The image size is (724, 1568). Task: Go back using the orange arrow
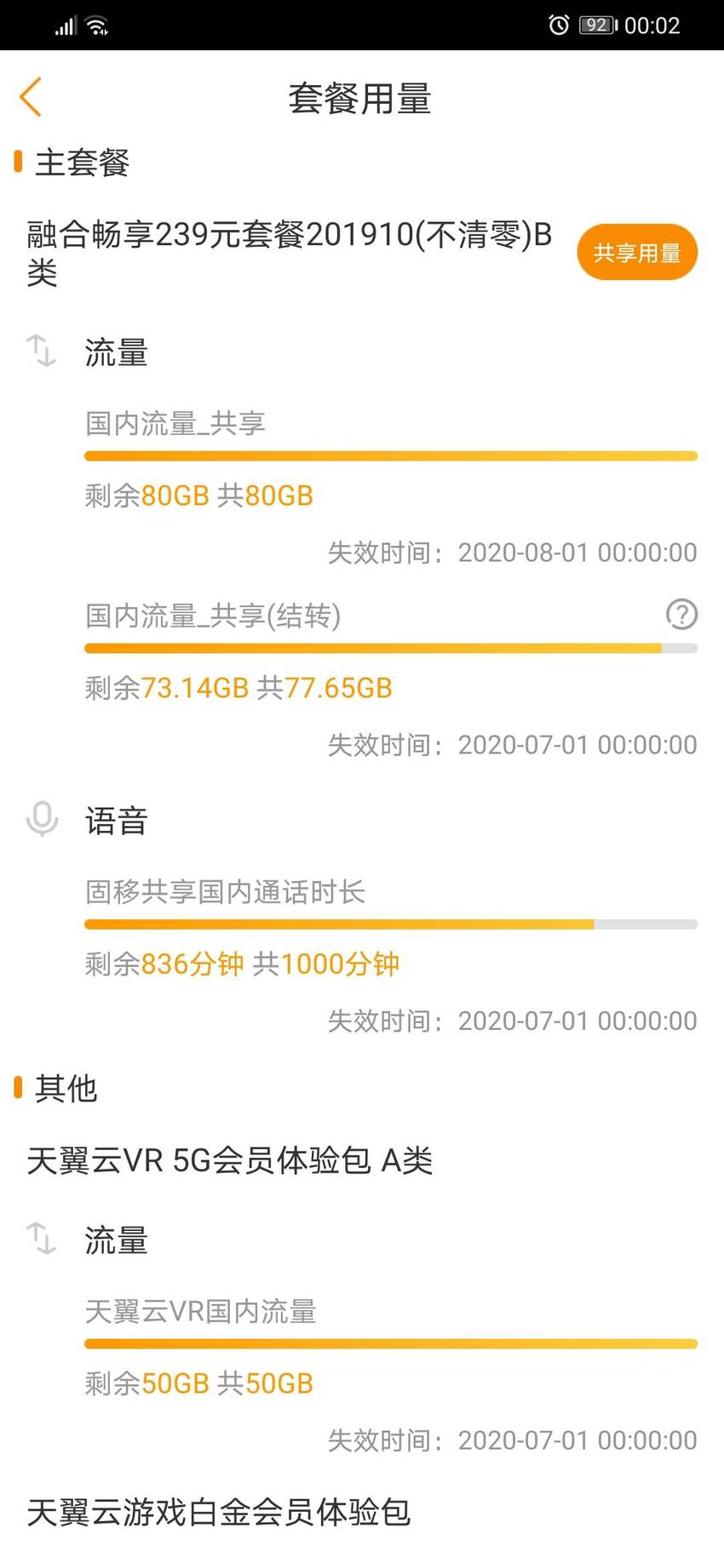pos(31,97)
